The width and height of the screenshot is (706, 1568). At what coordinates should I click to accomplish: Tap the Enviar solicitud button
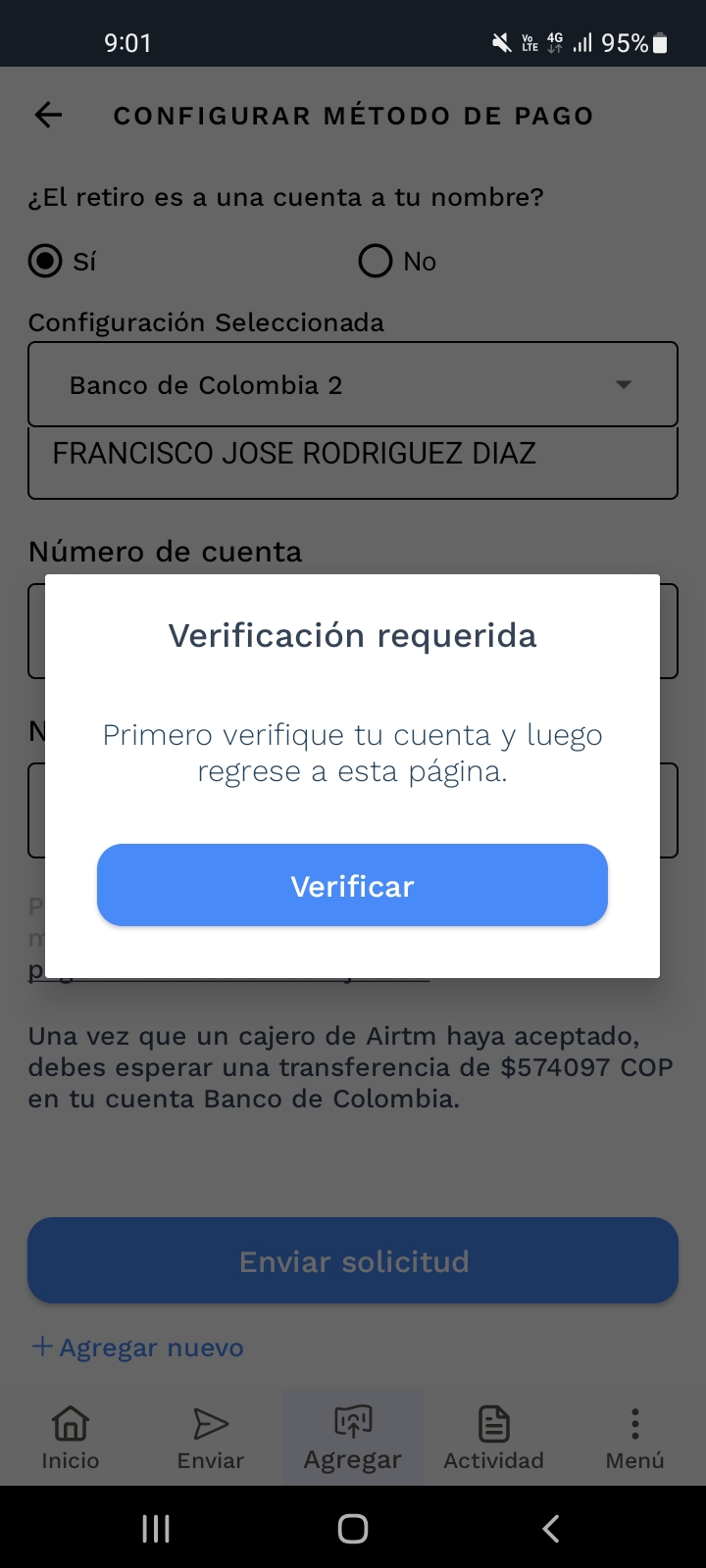click(x=353, y=1261)
